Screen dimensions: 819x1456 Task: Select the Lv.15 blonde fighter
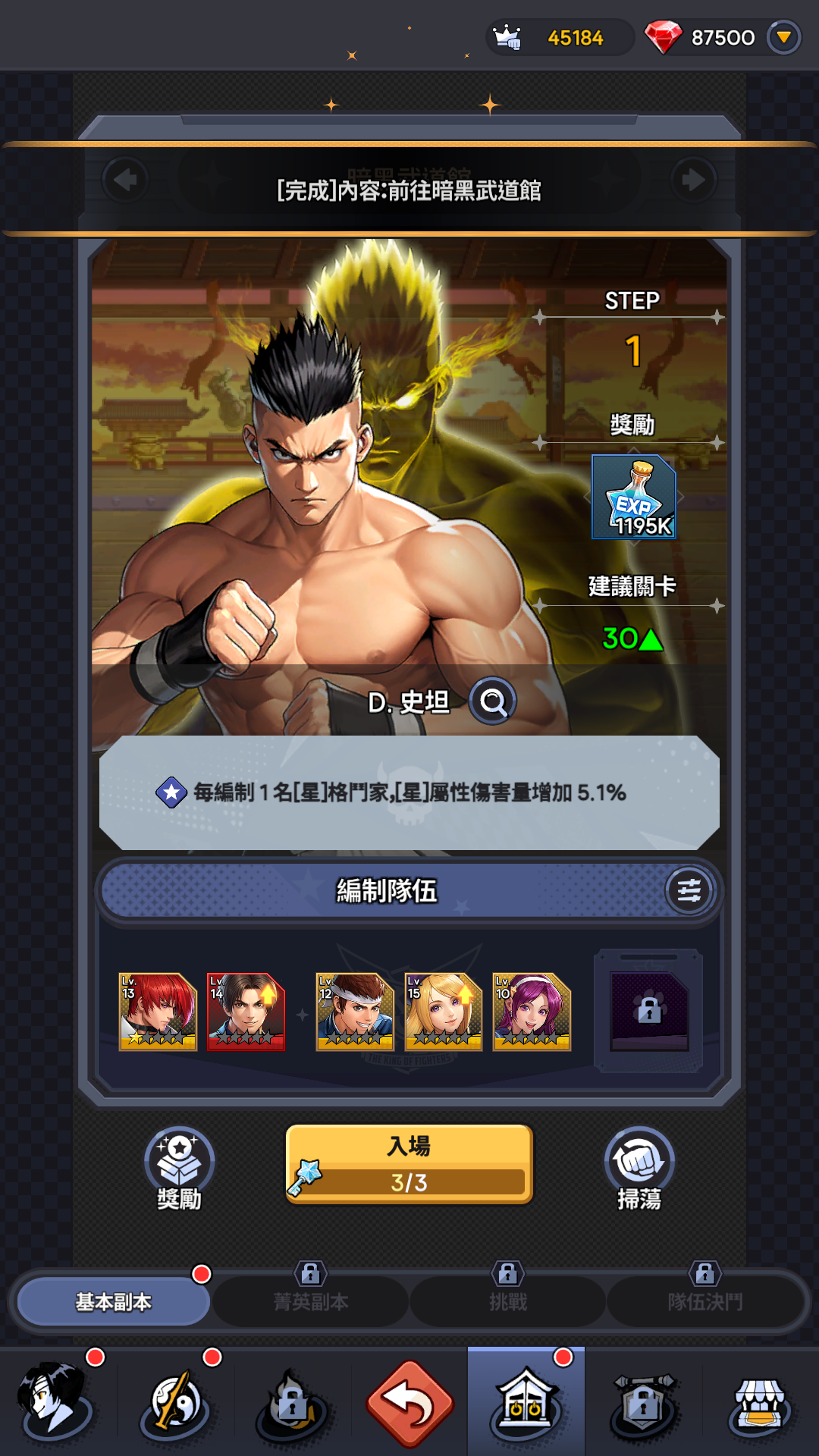click(x=444, y=1012)
